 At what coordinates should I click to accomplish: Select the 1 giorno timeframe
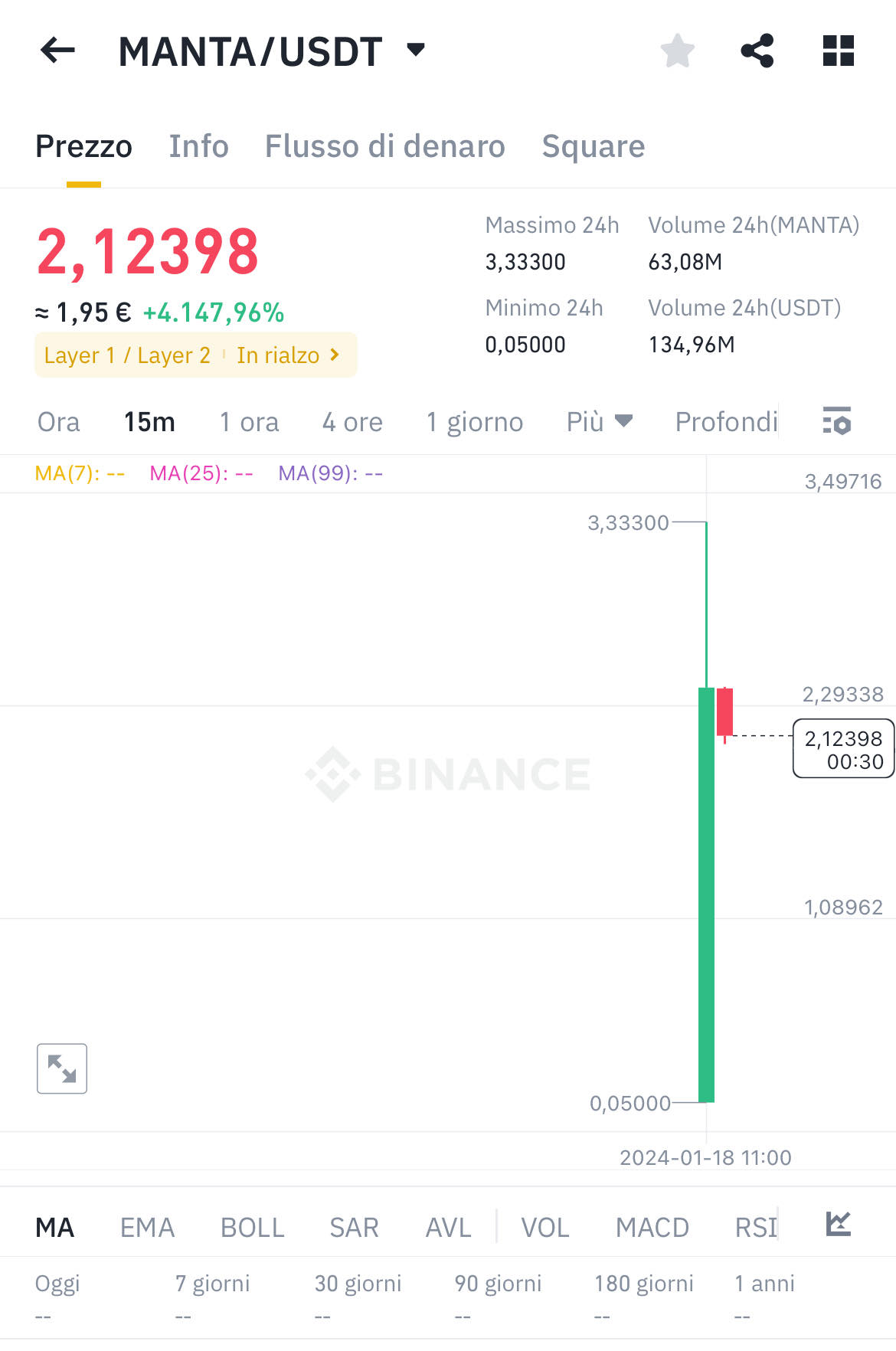pos(475,422)
